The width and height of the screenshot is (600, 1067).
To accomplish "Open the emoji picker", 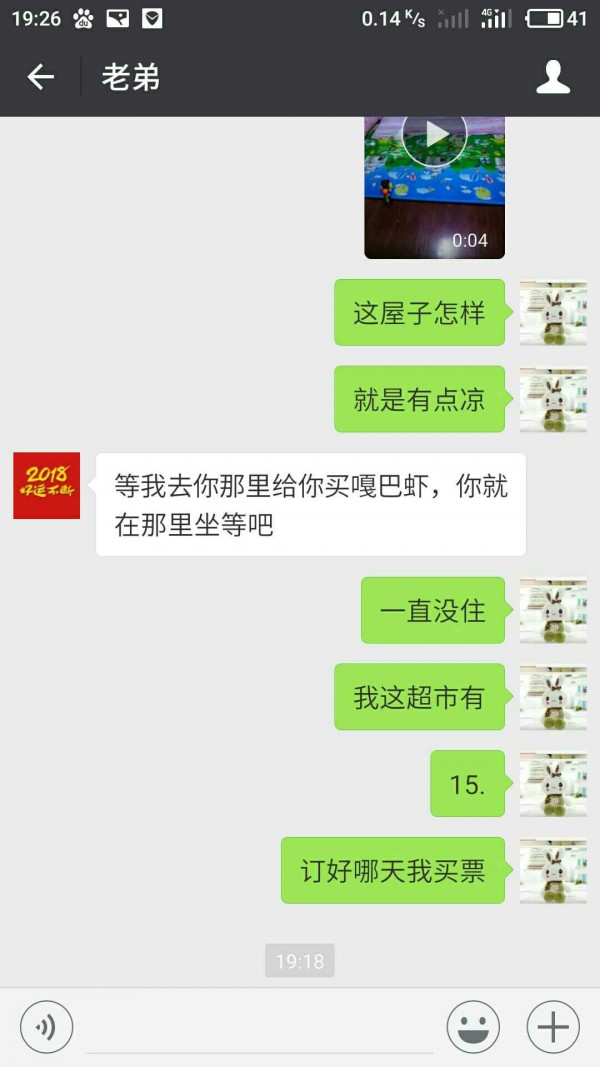I will pyautogui.click(x=473, y=1026).
